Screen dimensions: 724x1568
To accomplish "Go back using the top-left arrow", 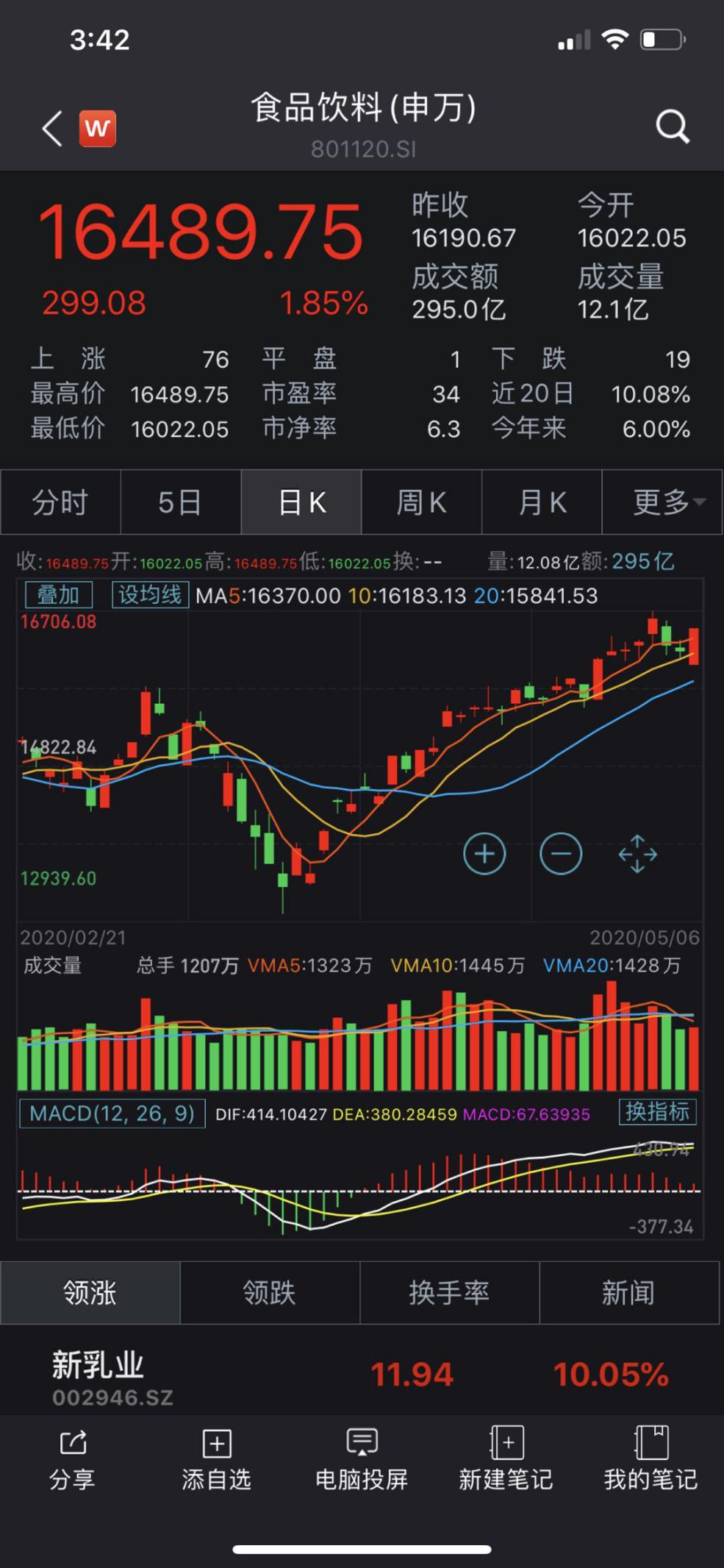I will [x=52, y=129].
